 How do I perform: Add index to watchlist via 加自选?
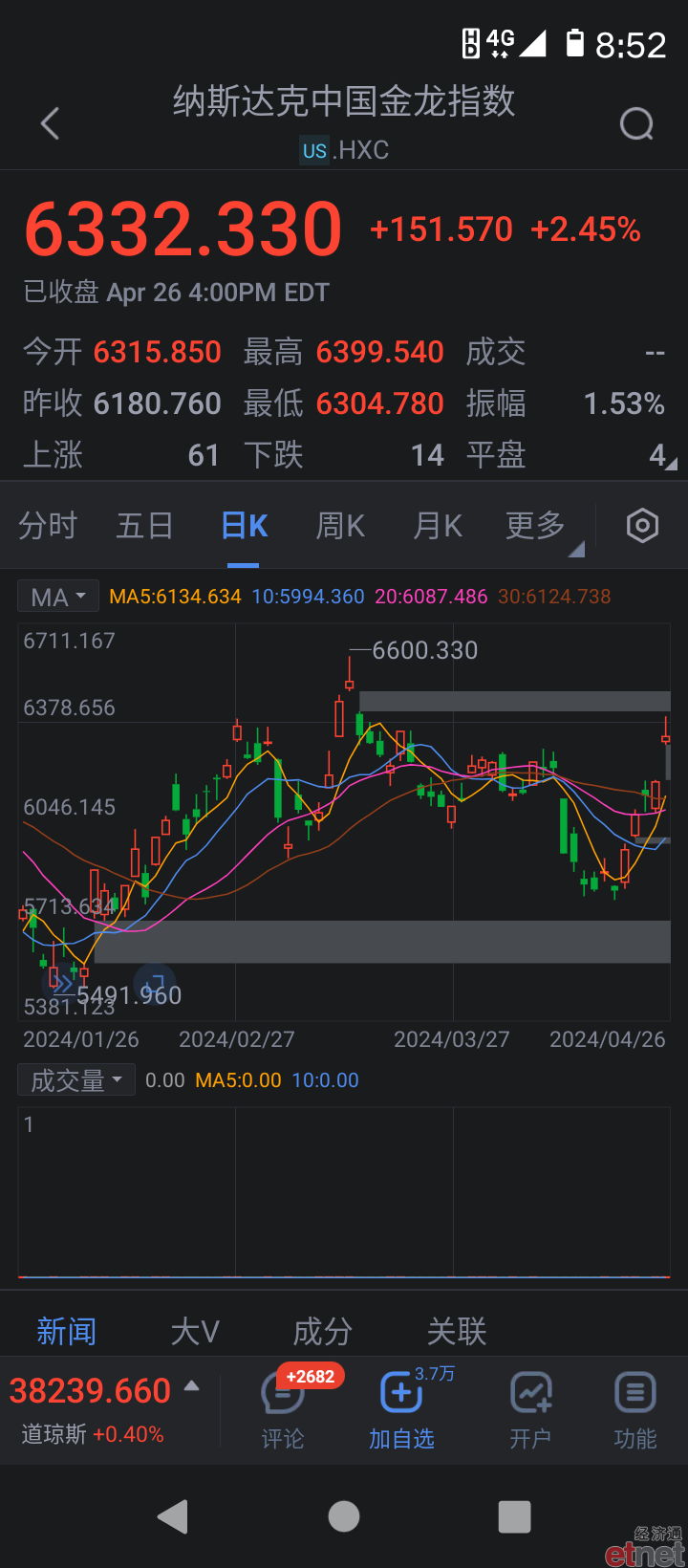401,1410
